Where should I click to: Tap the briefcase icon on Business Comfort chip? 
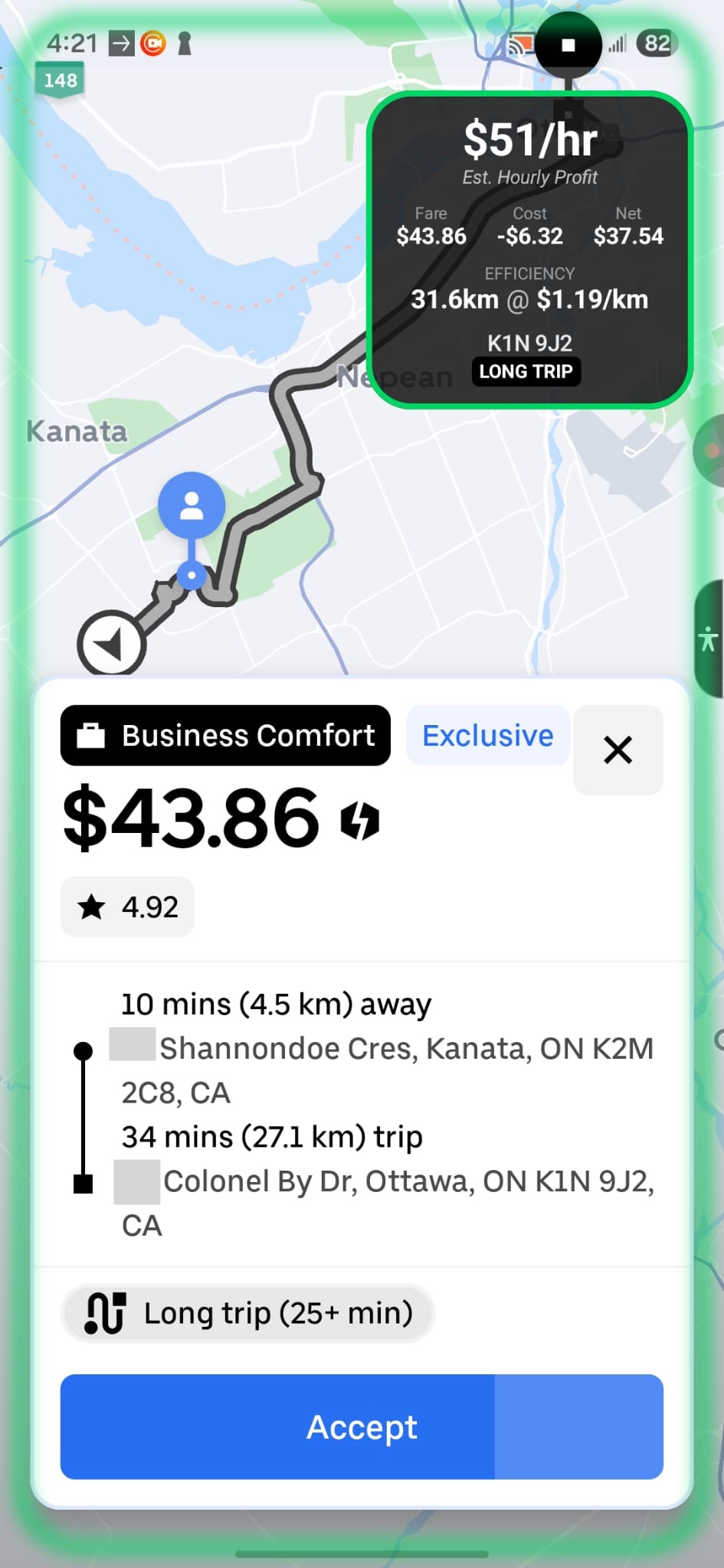pos(90,736)
